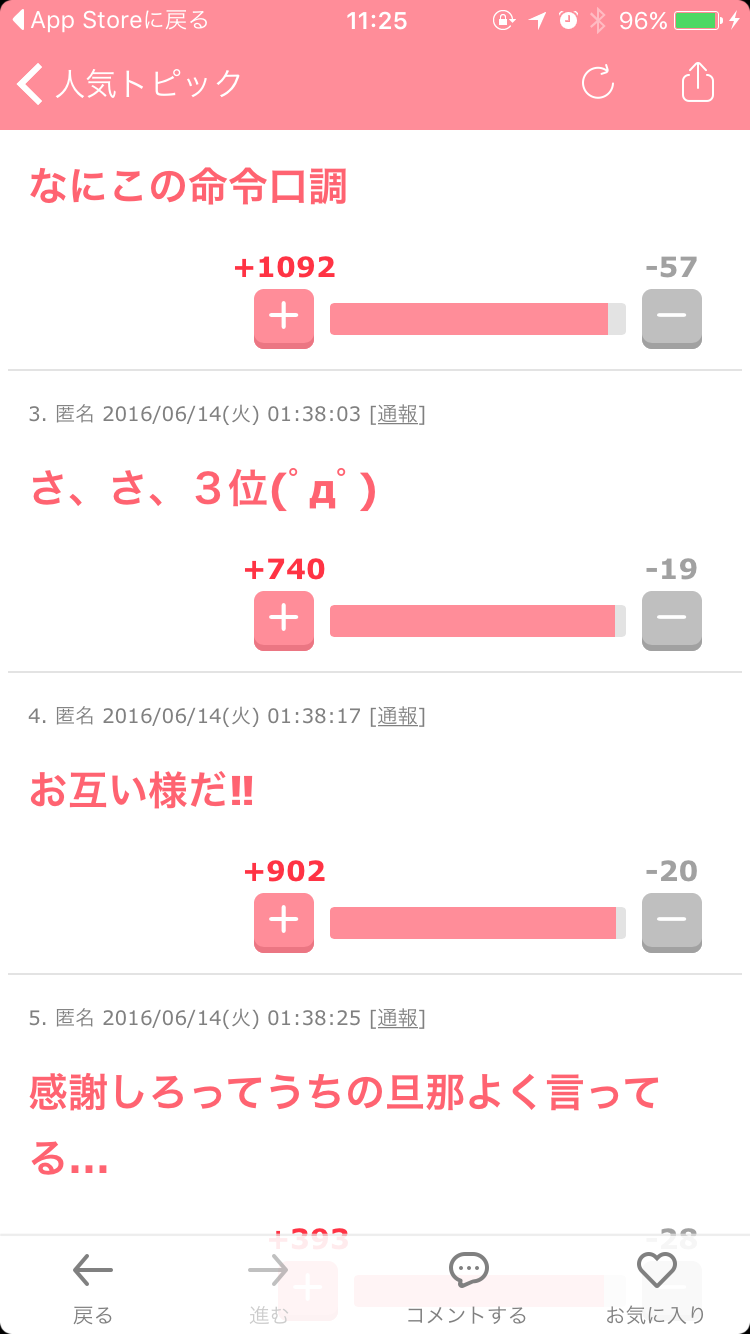Downvote the comment with -20

[672, 922]
